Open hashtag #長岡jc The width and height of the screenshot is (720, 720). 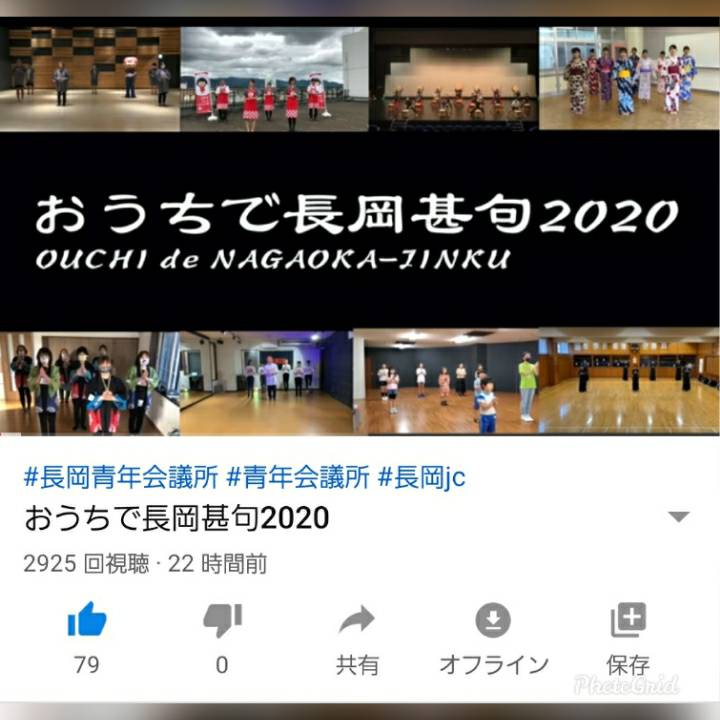pos(421,477)
